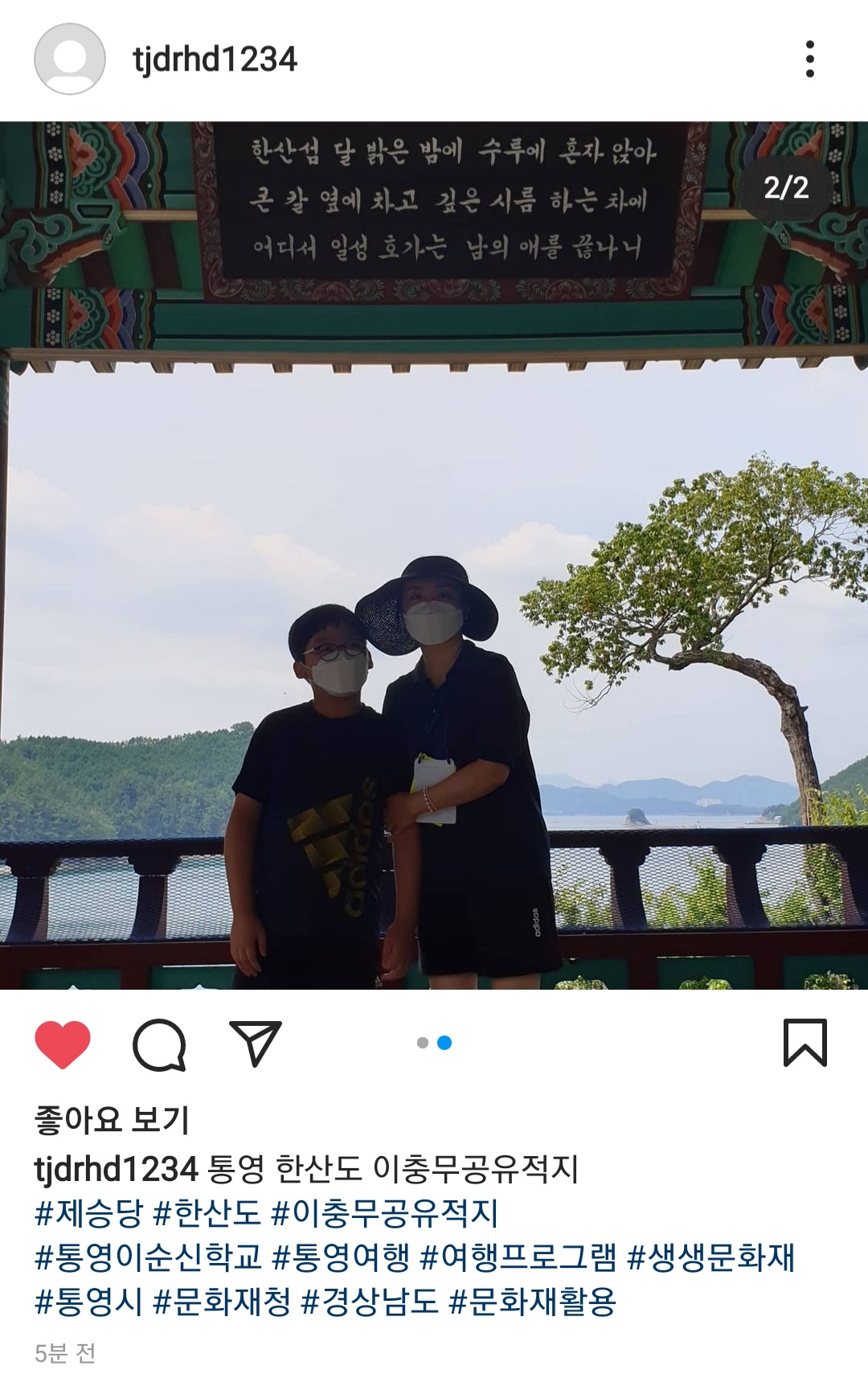Share the post with the paper plane icon
868x1382 pixels.
pyautogui.click(x=256, y=1044)
